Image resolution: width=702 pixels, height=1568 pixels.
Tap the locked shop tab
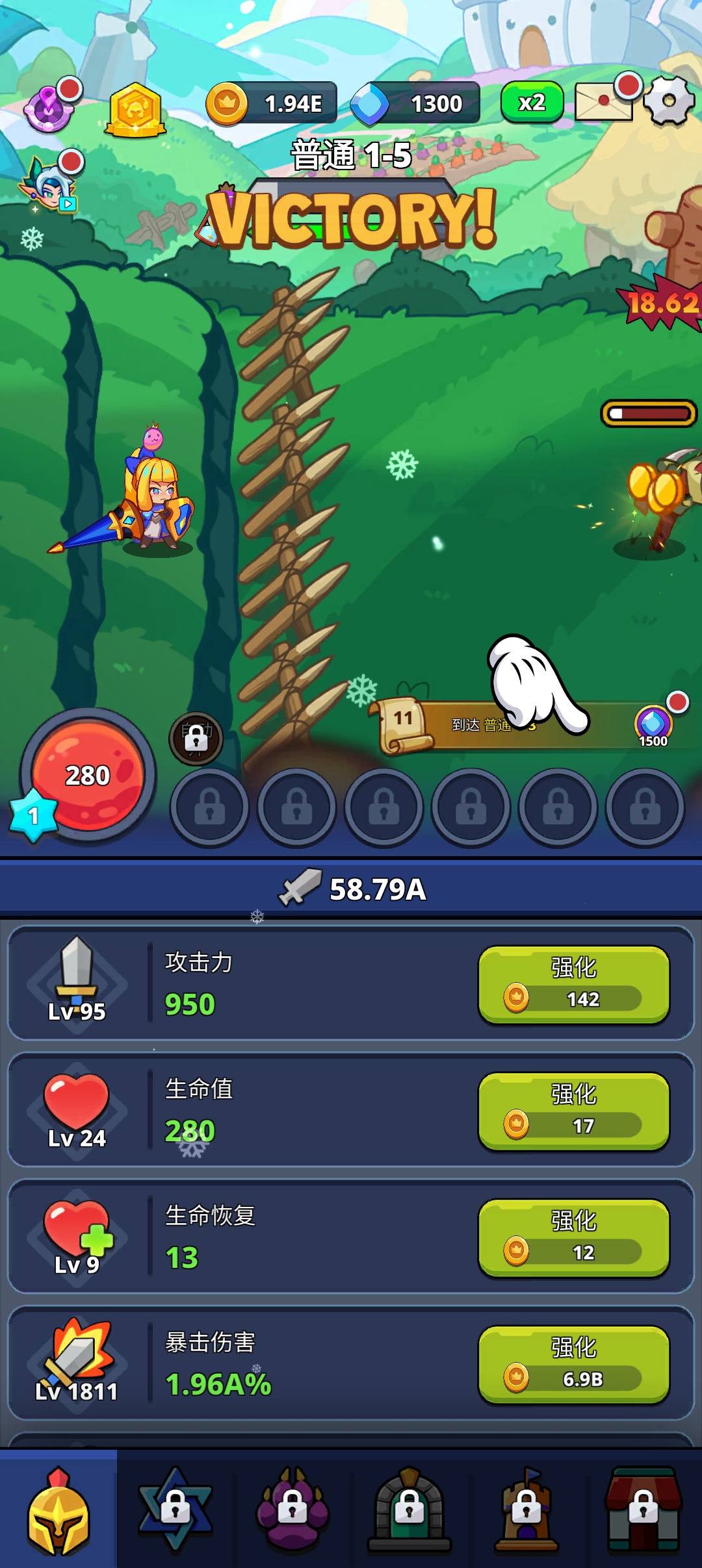pos(643,1508)
